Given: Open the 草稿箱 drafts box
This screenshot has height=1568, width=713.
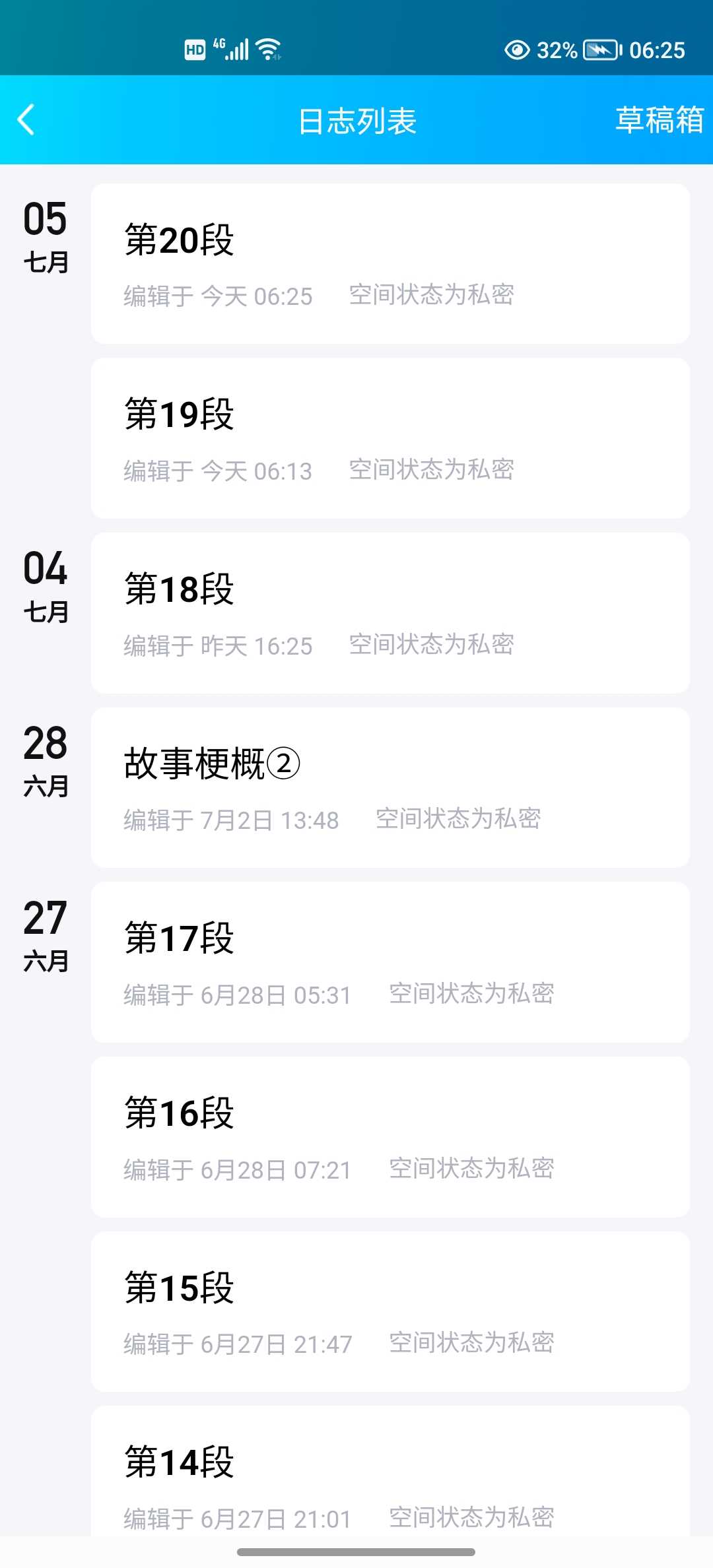Looking at the screenshot, I should tap(659, 120).
